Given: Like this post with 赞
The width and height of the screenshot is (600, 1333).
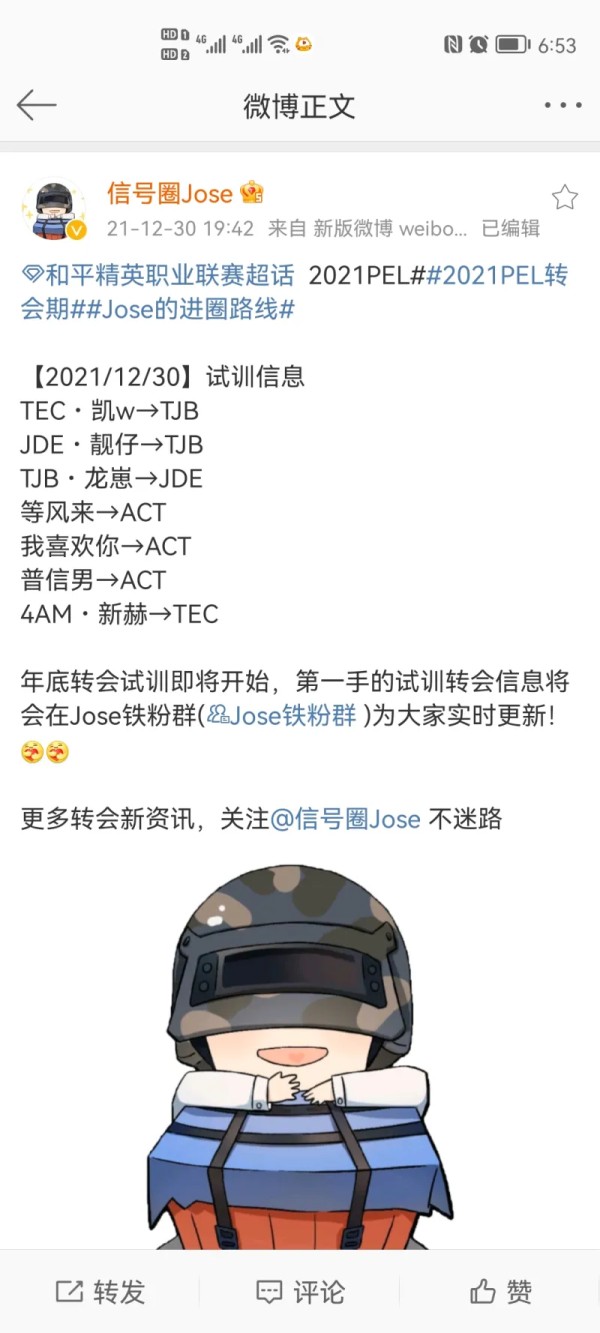Looking at the screenshot, I should 500,1291.
